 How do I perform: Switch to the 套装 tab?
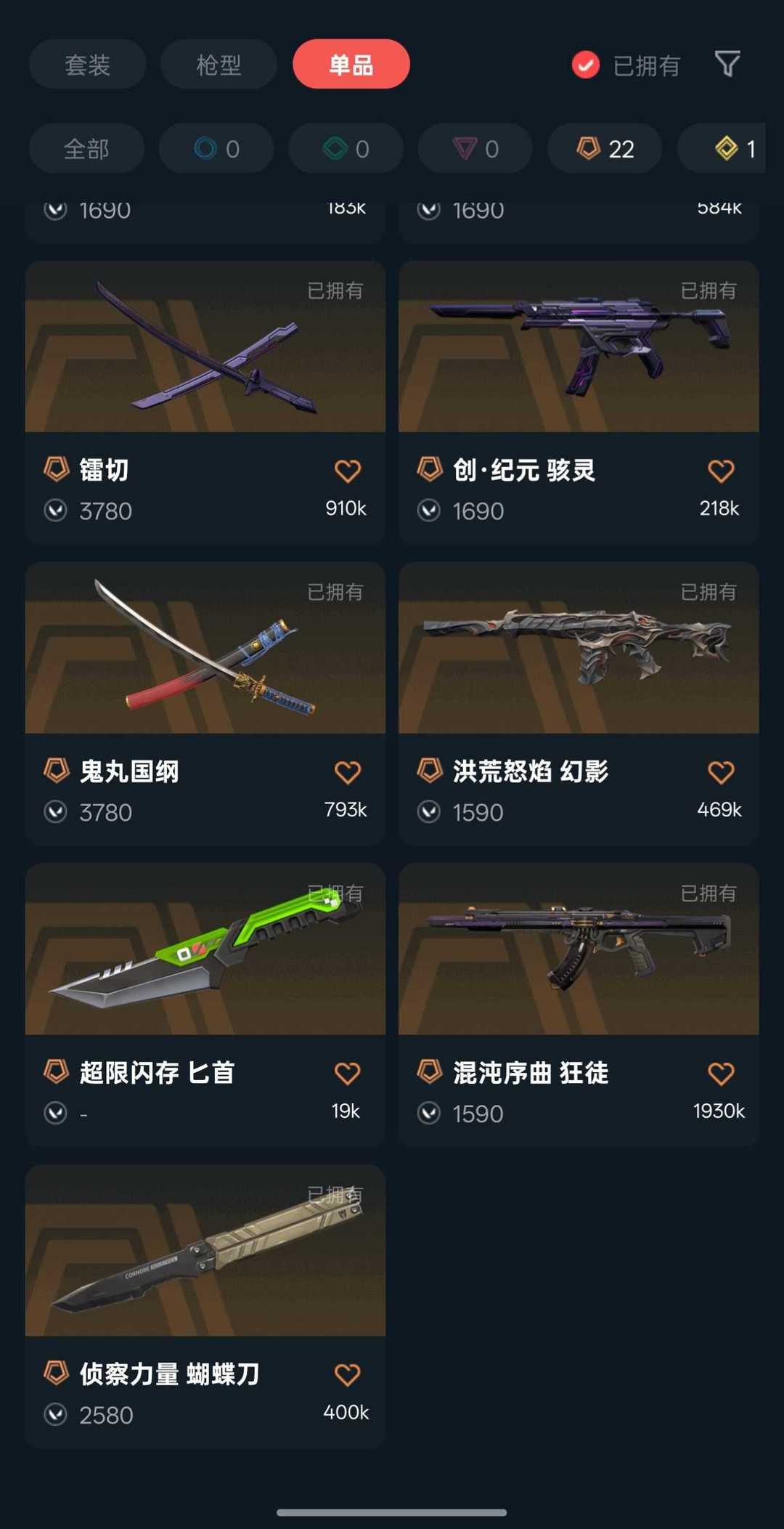87,65
